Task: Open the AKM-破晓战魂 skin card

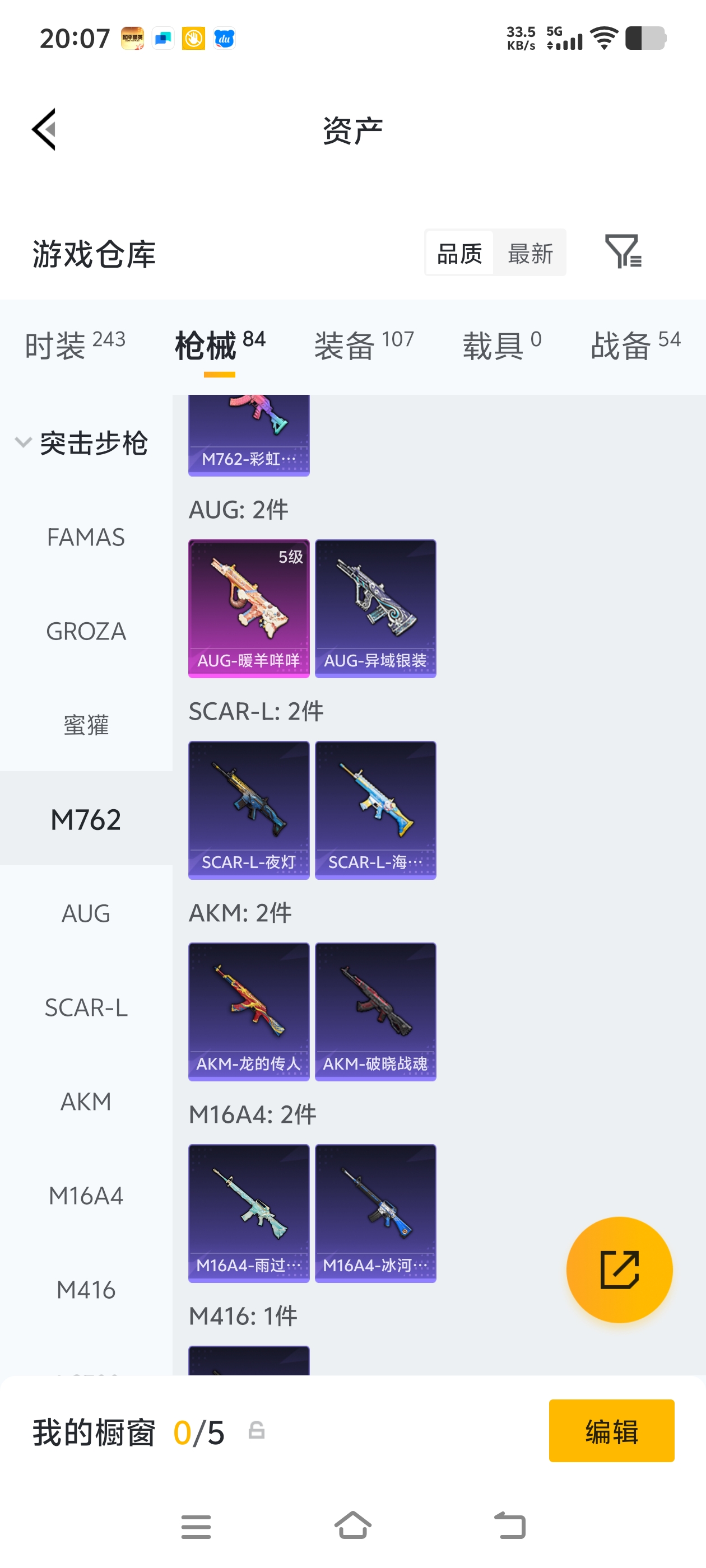Action: pos(375,1011)
